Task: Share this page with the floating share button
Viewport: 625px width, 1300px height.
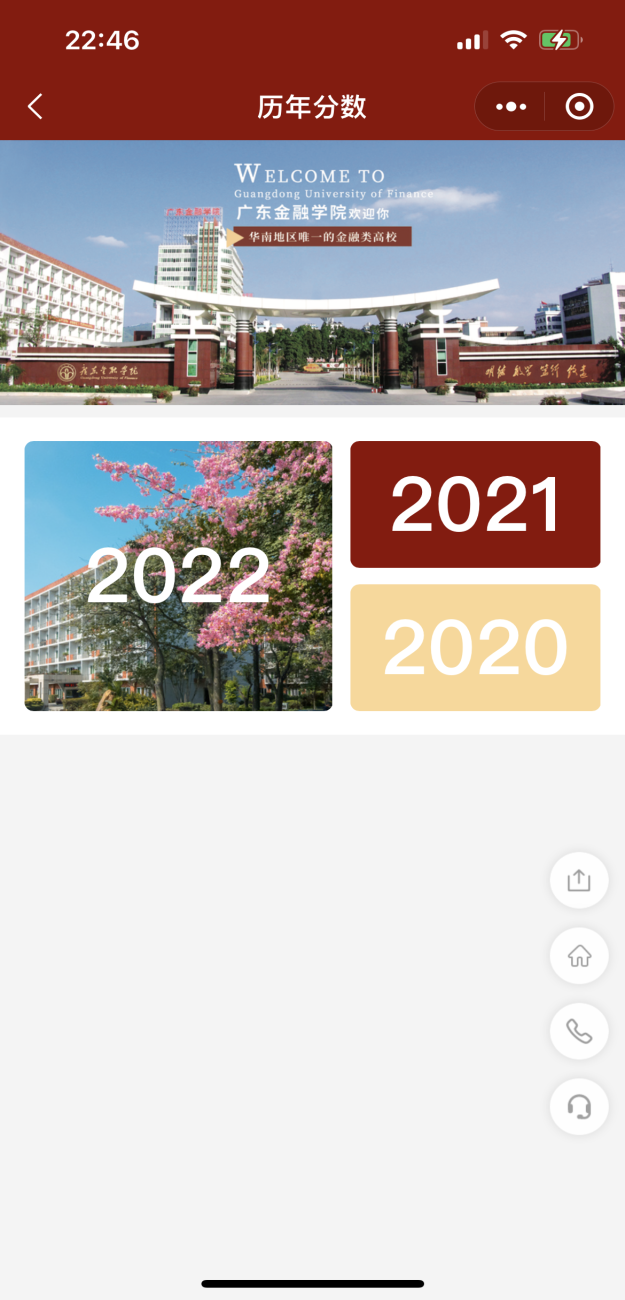Action: 579,880
